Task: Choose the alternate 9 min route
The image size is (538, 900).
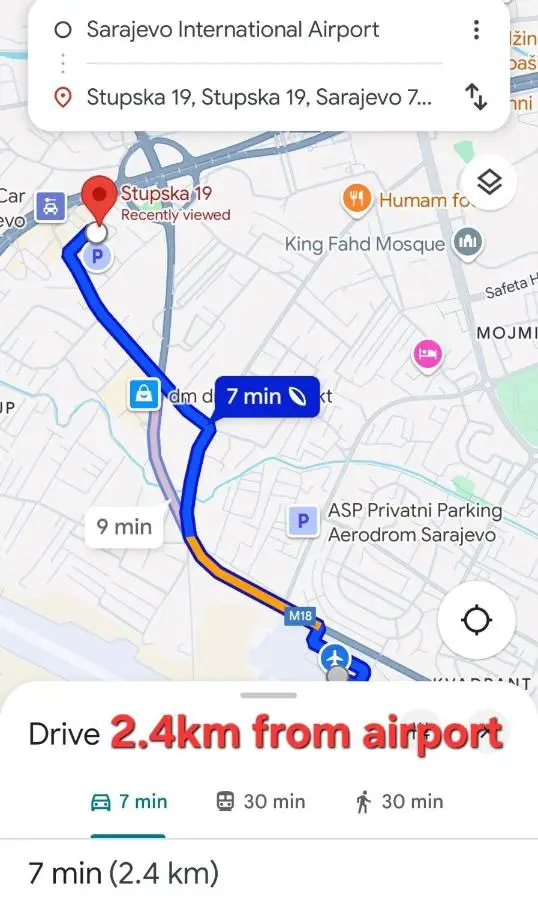Action: click(124, 526)
